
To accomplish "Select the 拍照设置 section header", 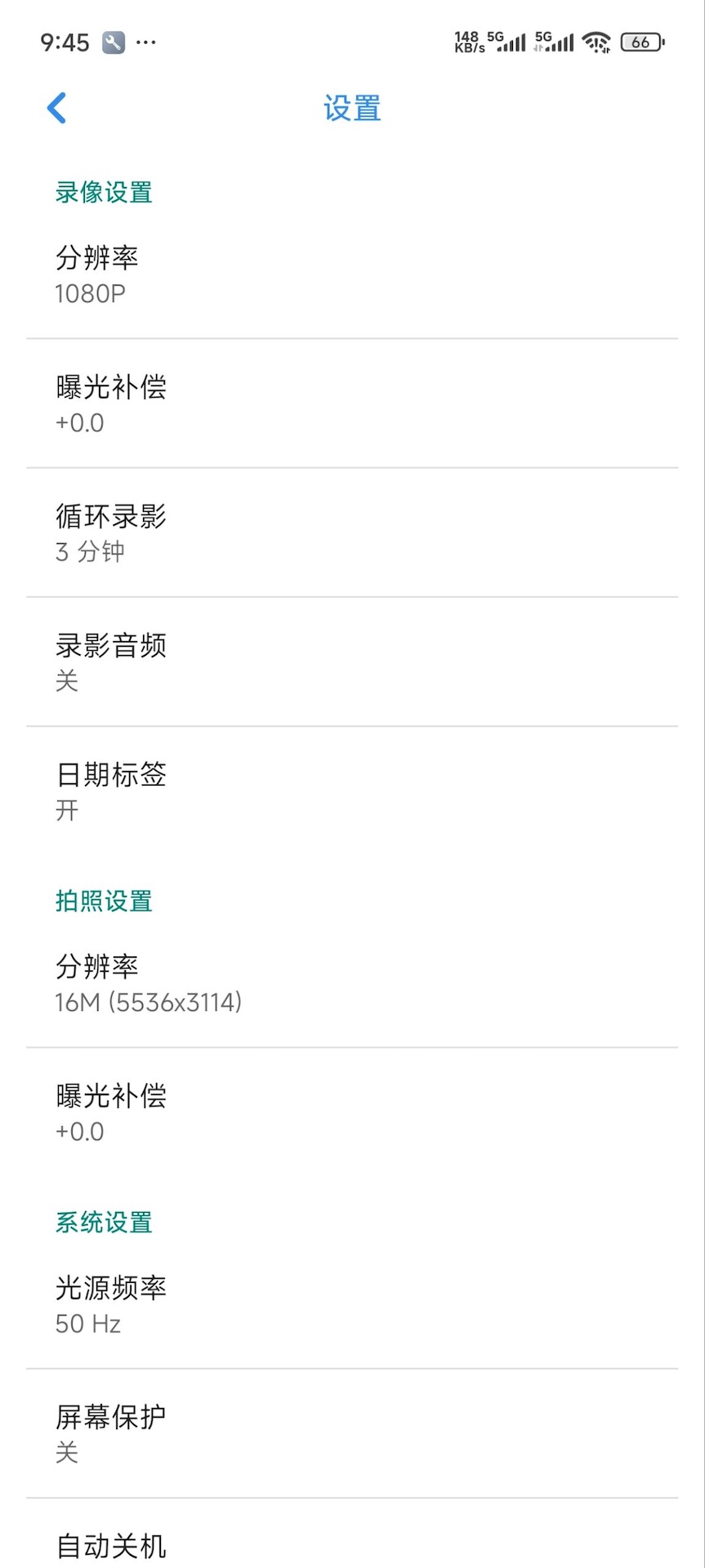I will pos(103,902).
